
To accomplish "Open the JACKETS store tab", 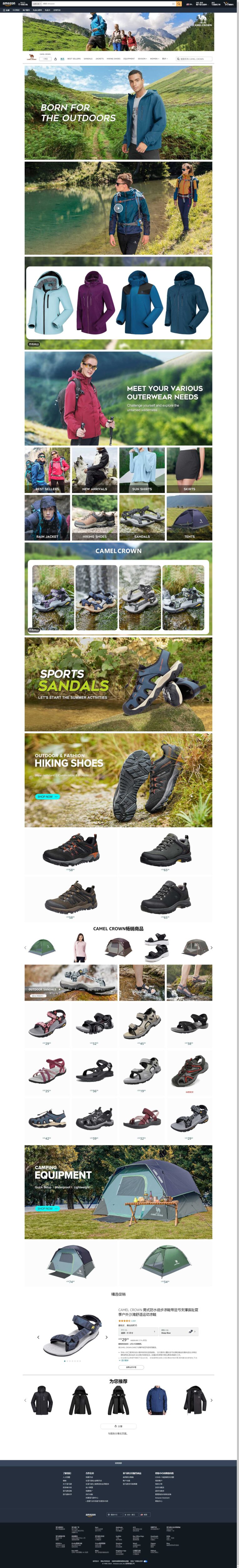I will point(100,59).
